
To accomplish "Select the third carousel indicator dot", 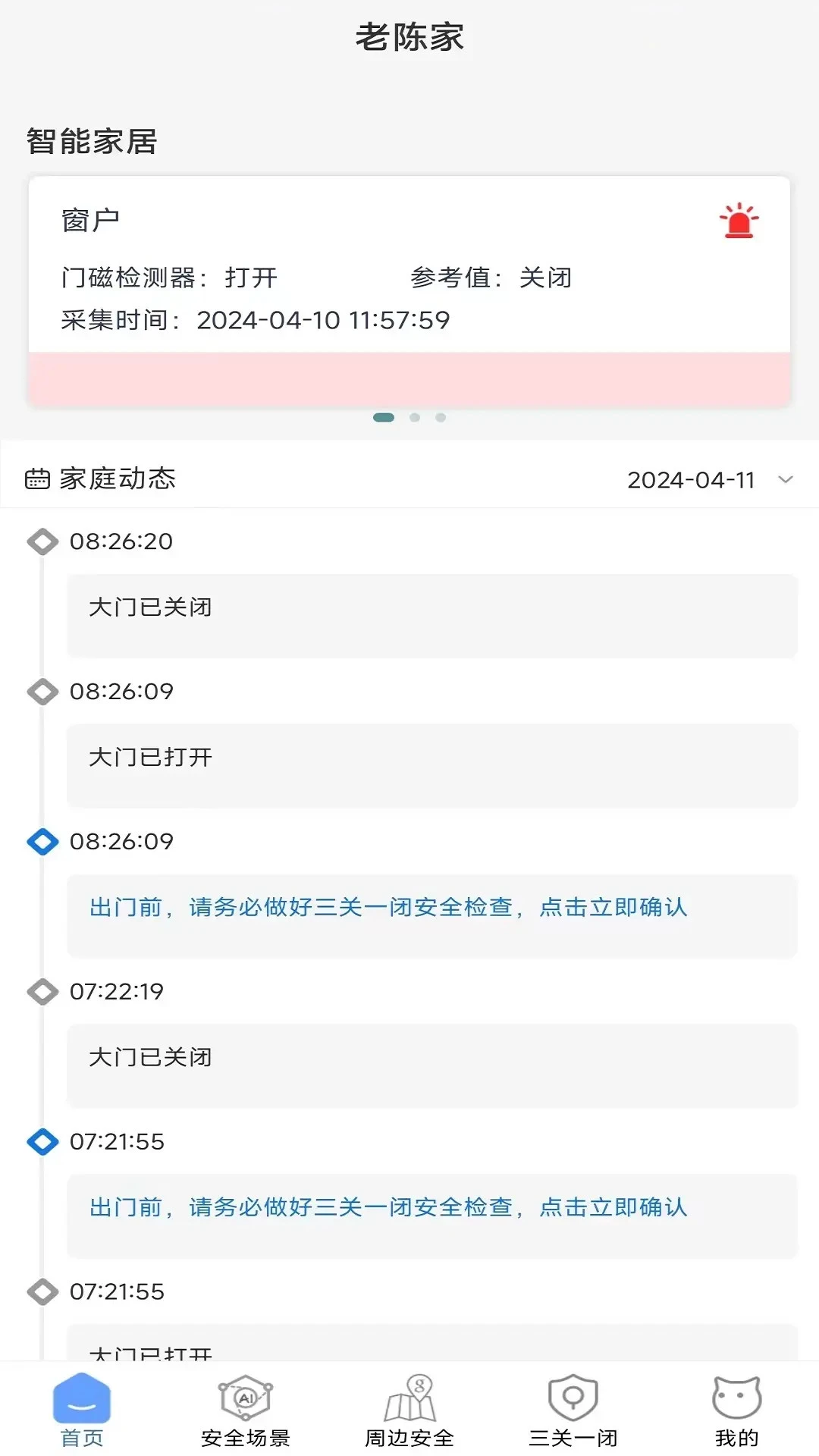I will pyautogui.click(x=441, y=416).
